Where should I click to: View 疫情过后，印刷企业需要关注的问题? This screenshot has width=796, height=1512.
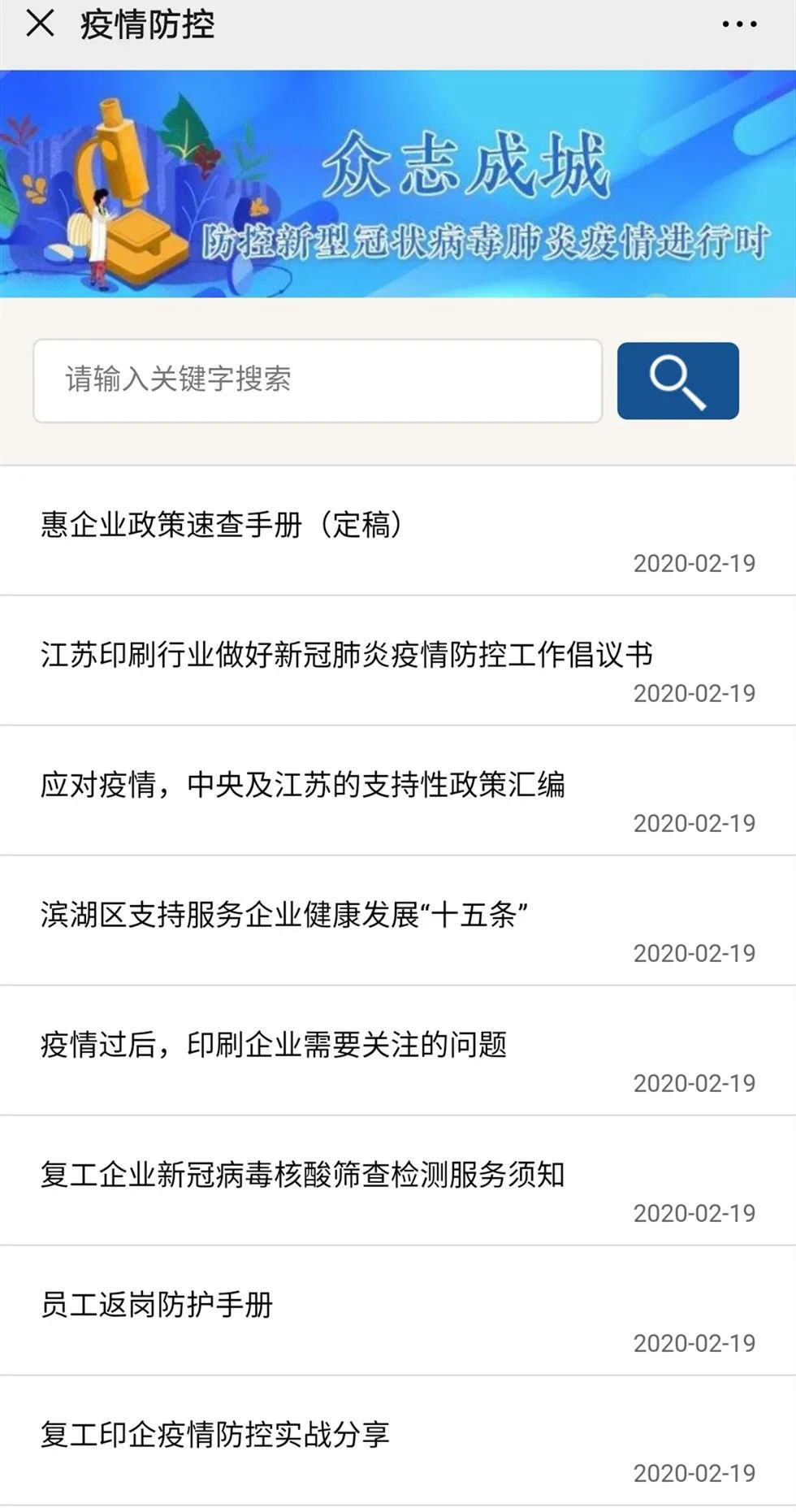274,1045
